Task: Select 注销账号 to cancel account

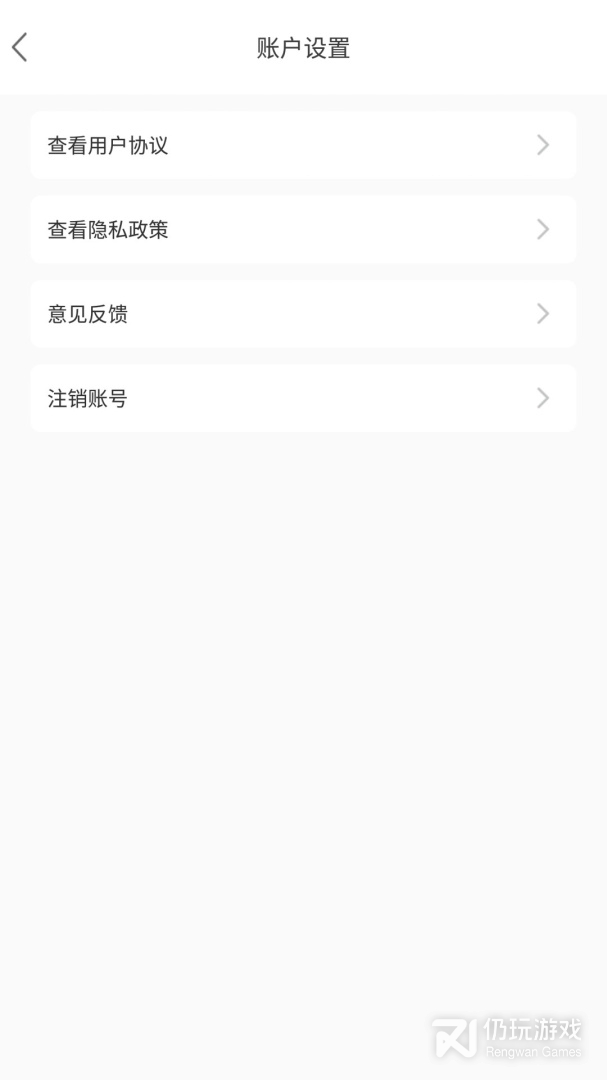Action: pos(302,398)
